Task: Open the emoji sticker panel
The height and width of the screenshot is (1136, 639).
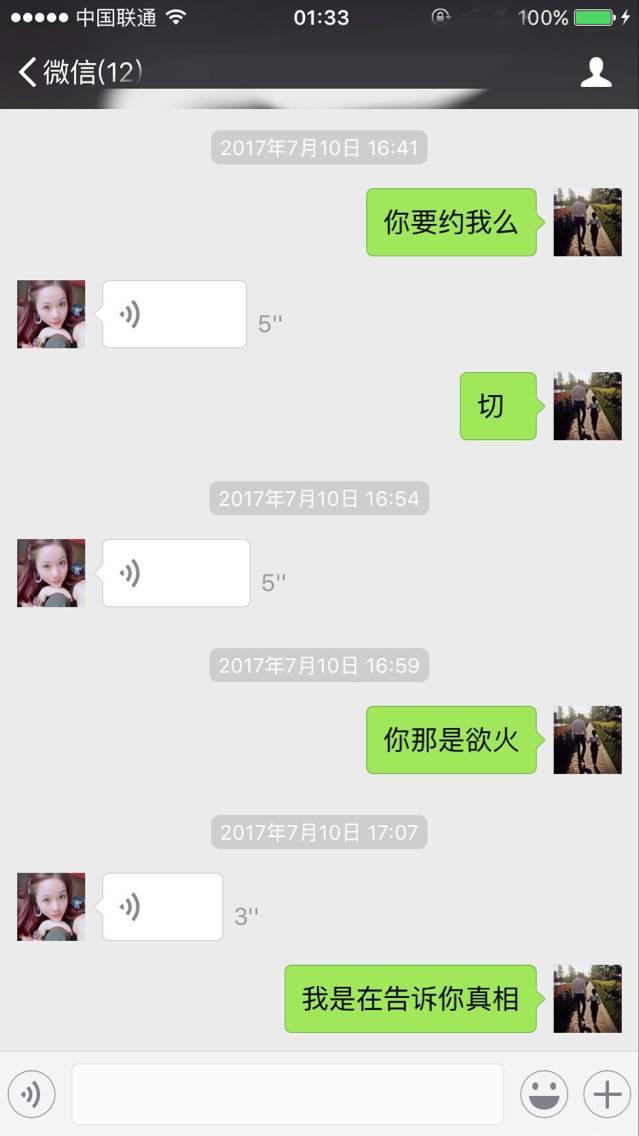Action: pos(544,1095)
